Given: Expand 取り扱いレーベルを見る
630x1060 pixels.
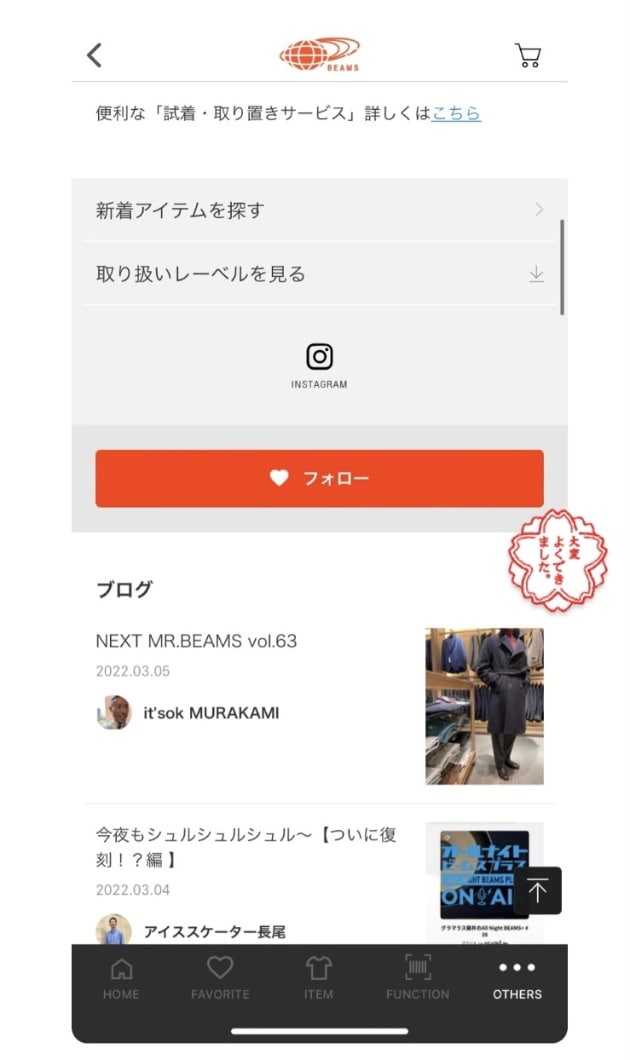Looking at the screenshot, I should (x=319, y=274).
